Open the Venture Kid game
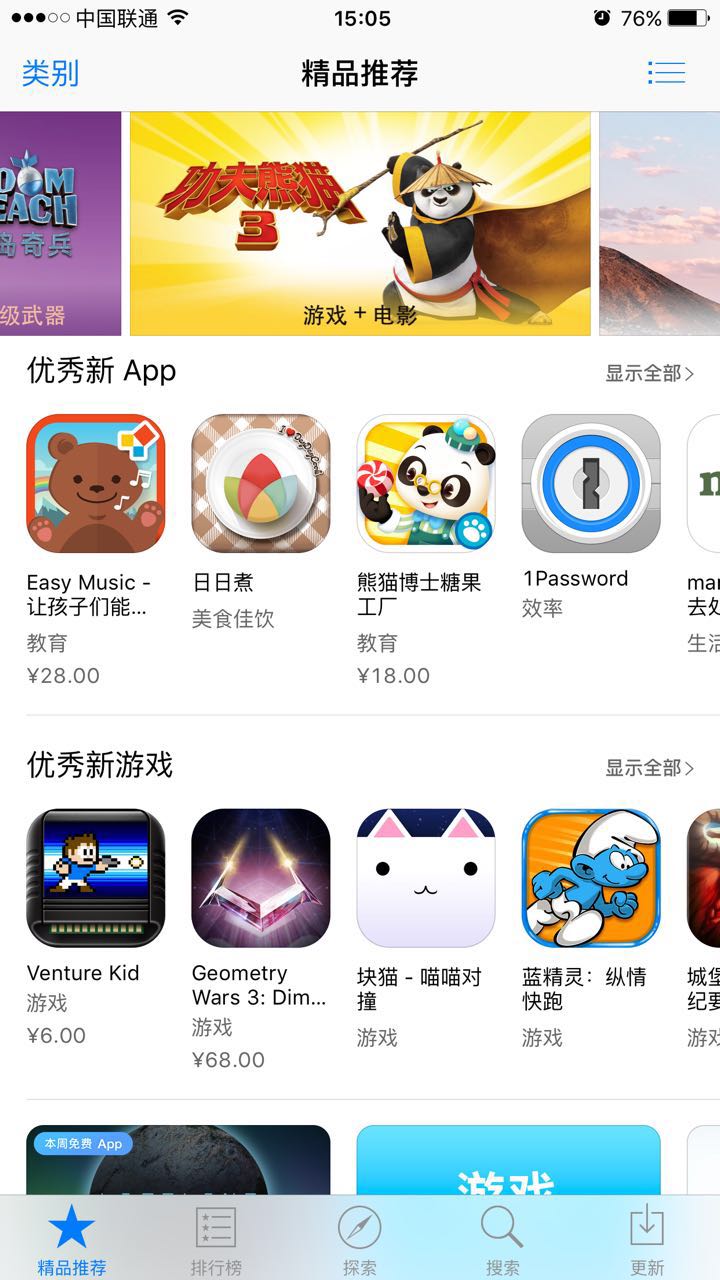 pos(95,878)
